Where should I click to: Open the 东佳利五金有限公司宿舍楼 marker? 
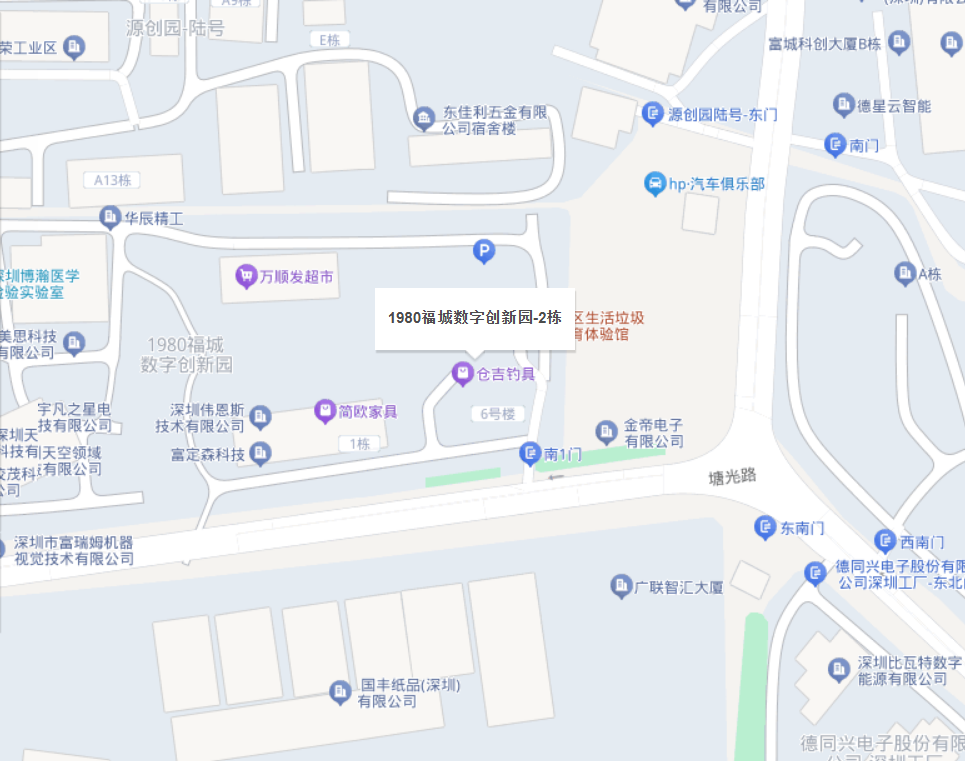click(x=425, y=120)
